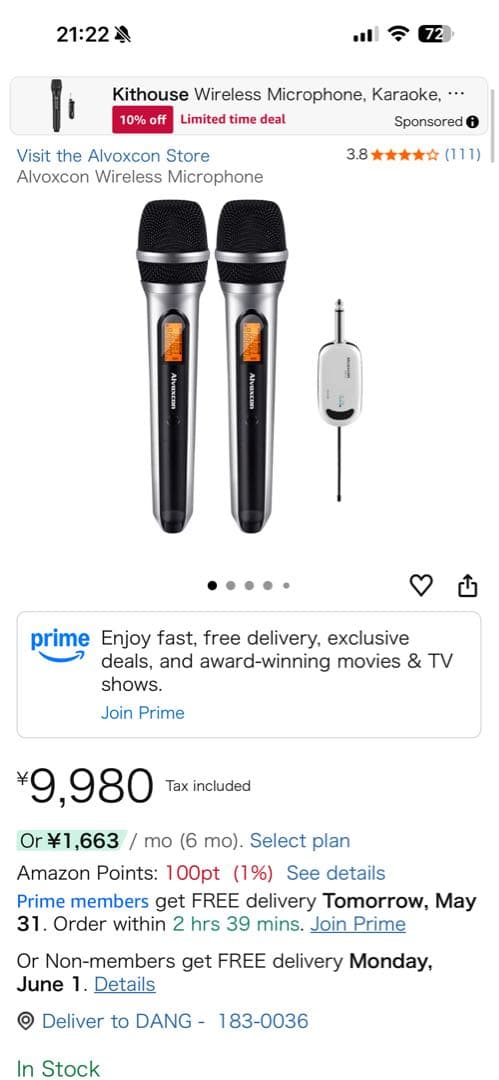The height and width of the screenshot is (1080, 499).
Task: Tap the image carousel page dots
Action: (x=249, y=585)
